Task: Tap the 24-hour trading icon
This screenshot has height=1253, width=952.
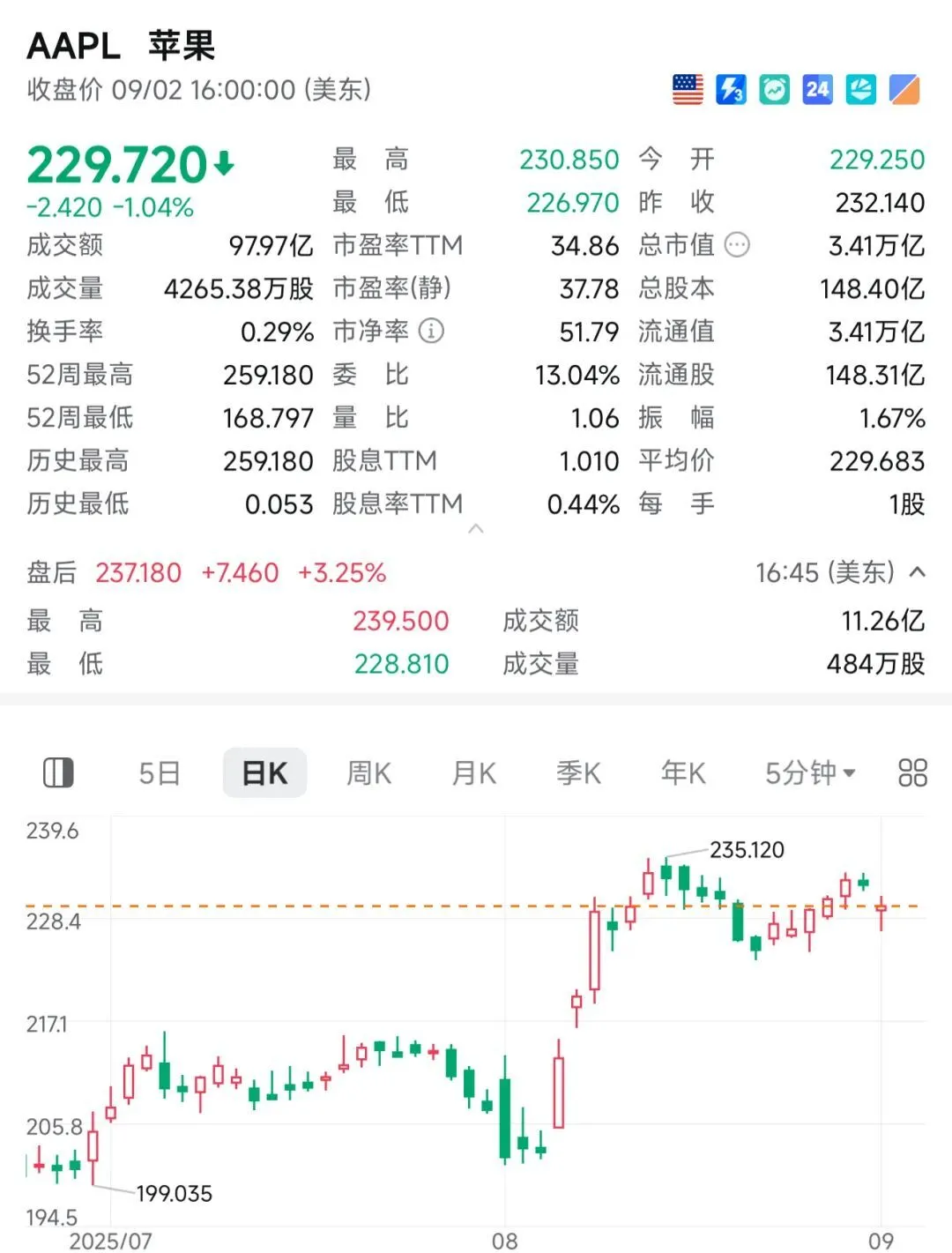Action: click(x=817, y=89)
